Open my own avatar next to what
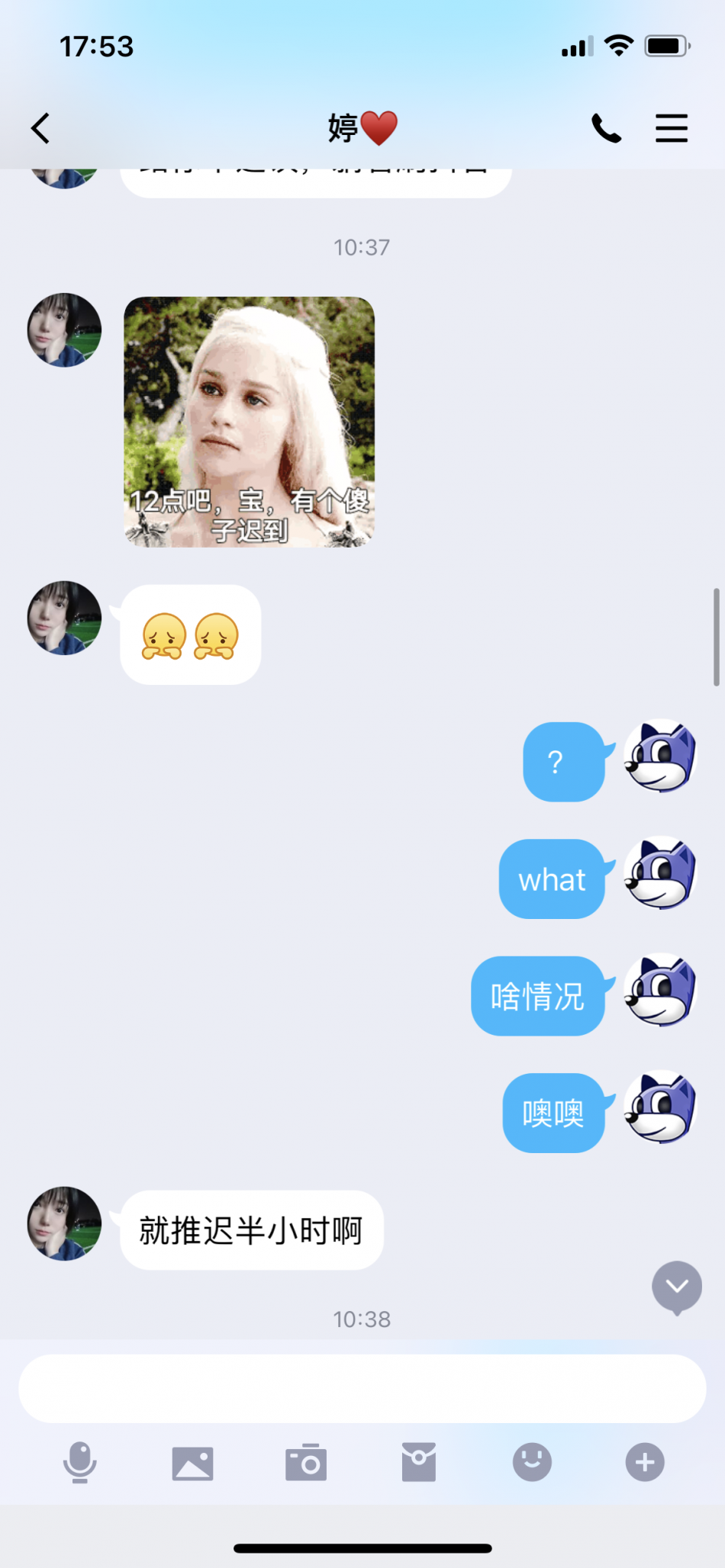This screenshot has width=725, height=1568. 660,873
